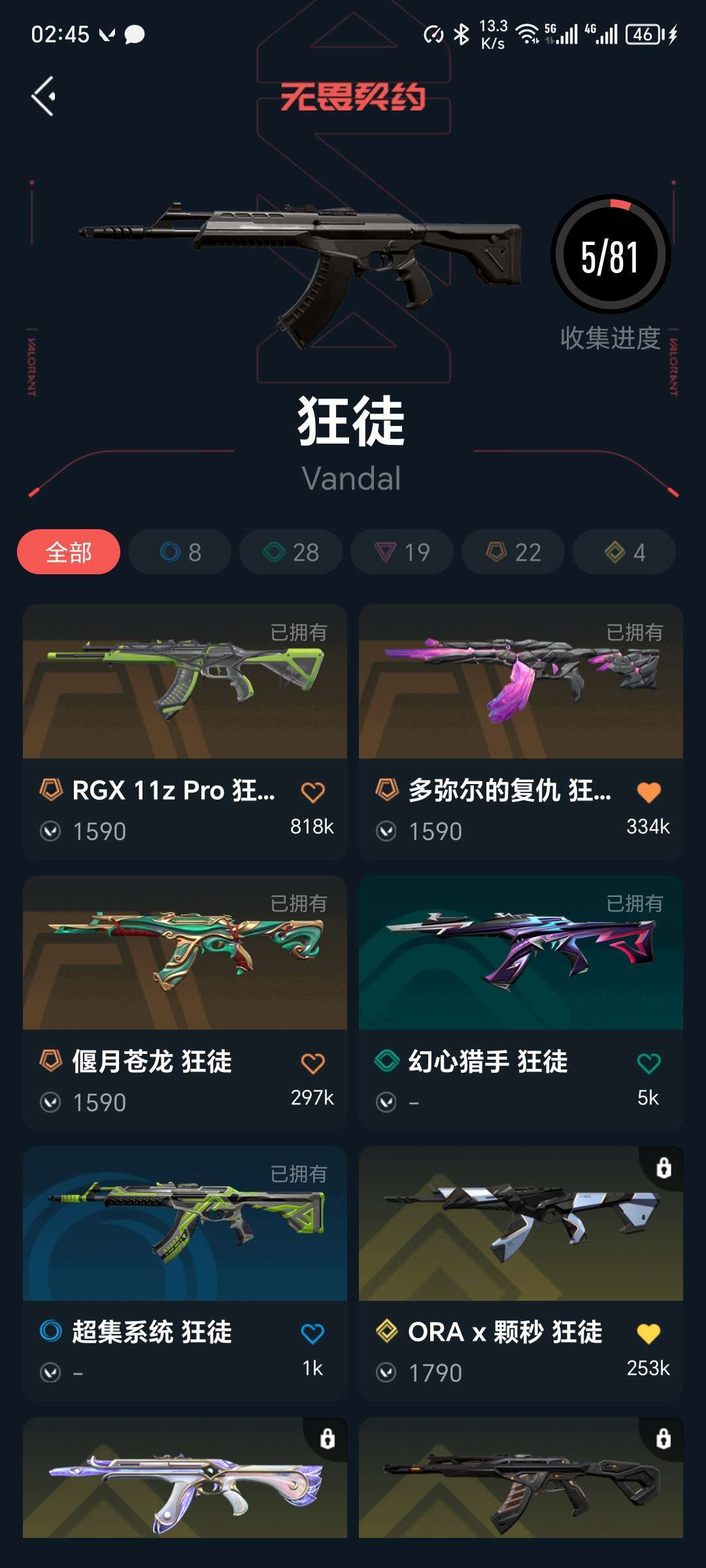Select the orange rarity filter showing 22

tap(512, 552)
